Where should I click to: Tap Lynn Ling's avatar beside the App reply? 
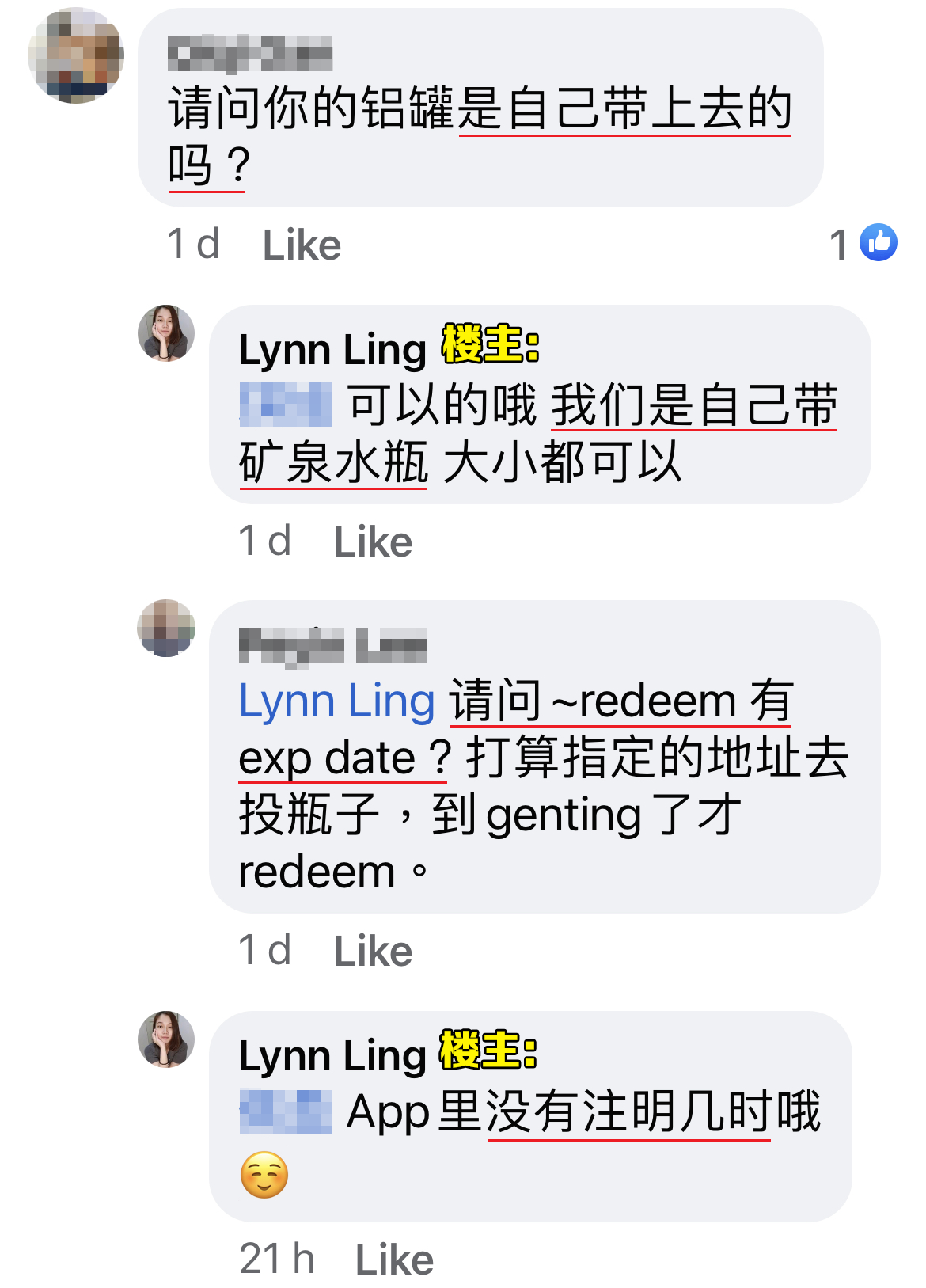point(166,1039)
